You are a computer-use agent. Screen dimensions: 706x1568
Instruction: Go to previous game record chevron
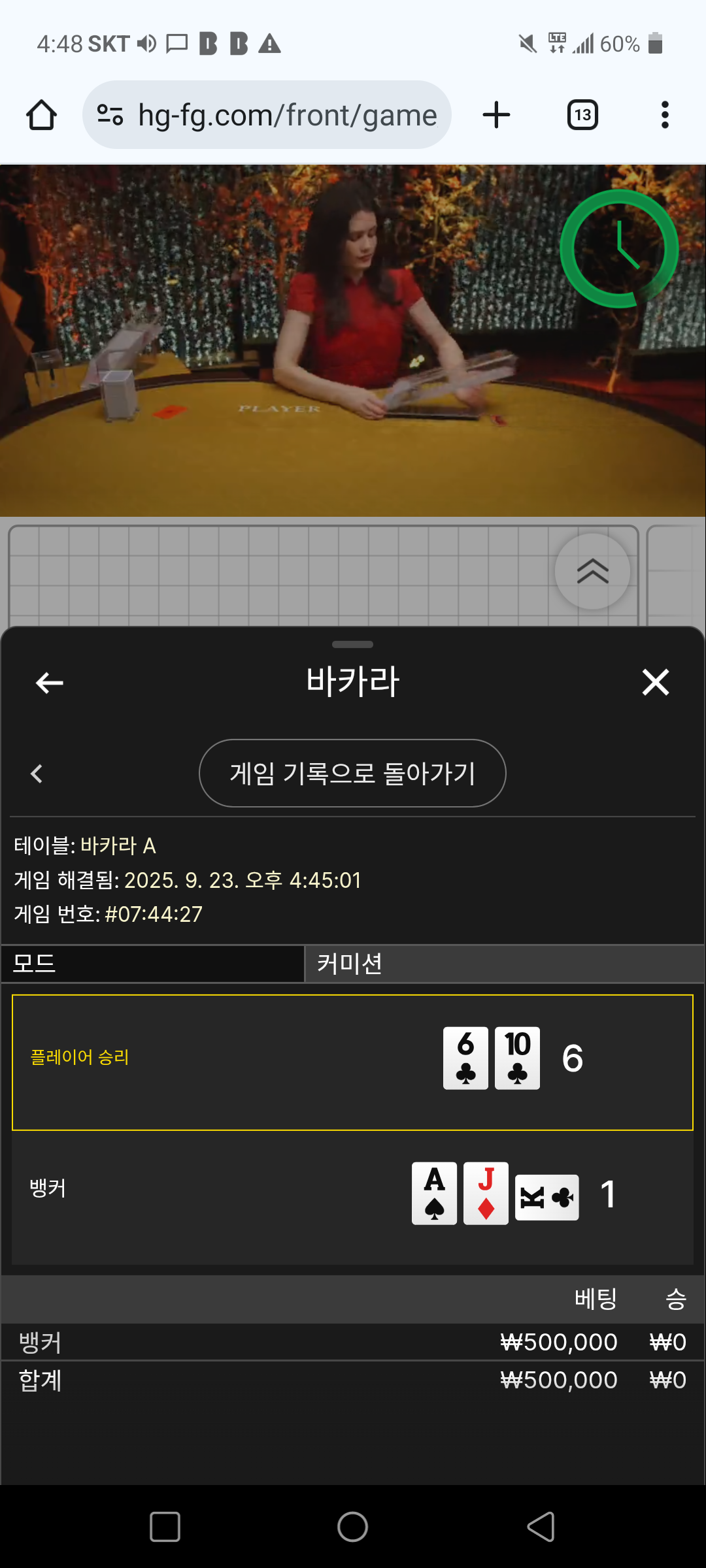(x=37, y=774)
